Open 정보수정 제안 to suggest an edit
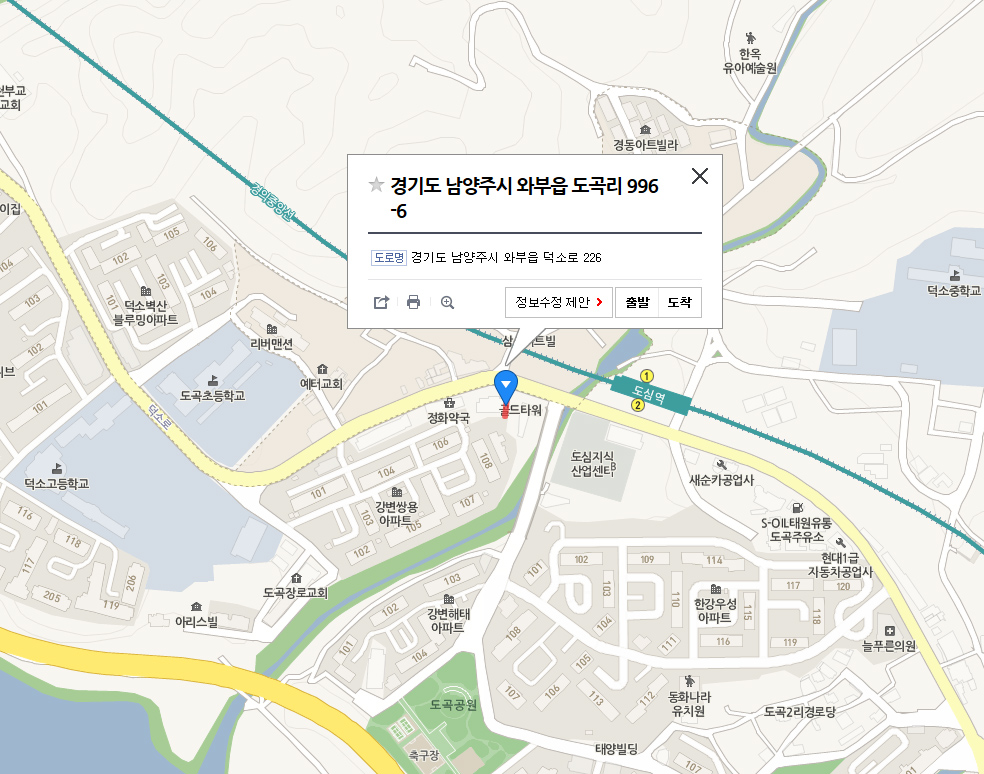The width and height of the screenshot is (984, 774). click(559, 302)
